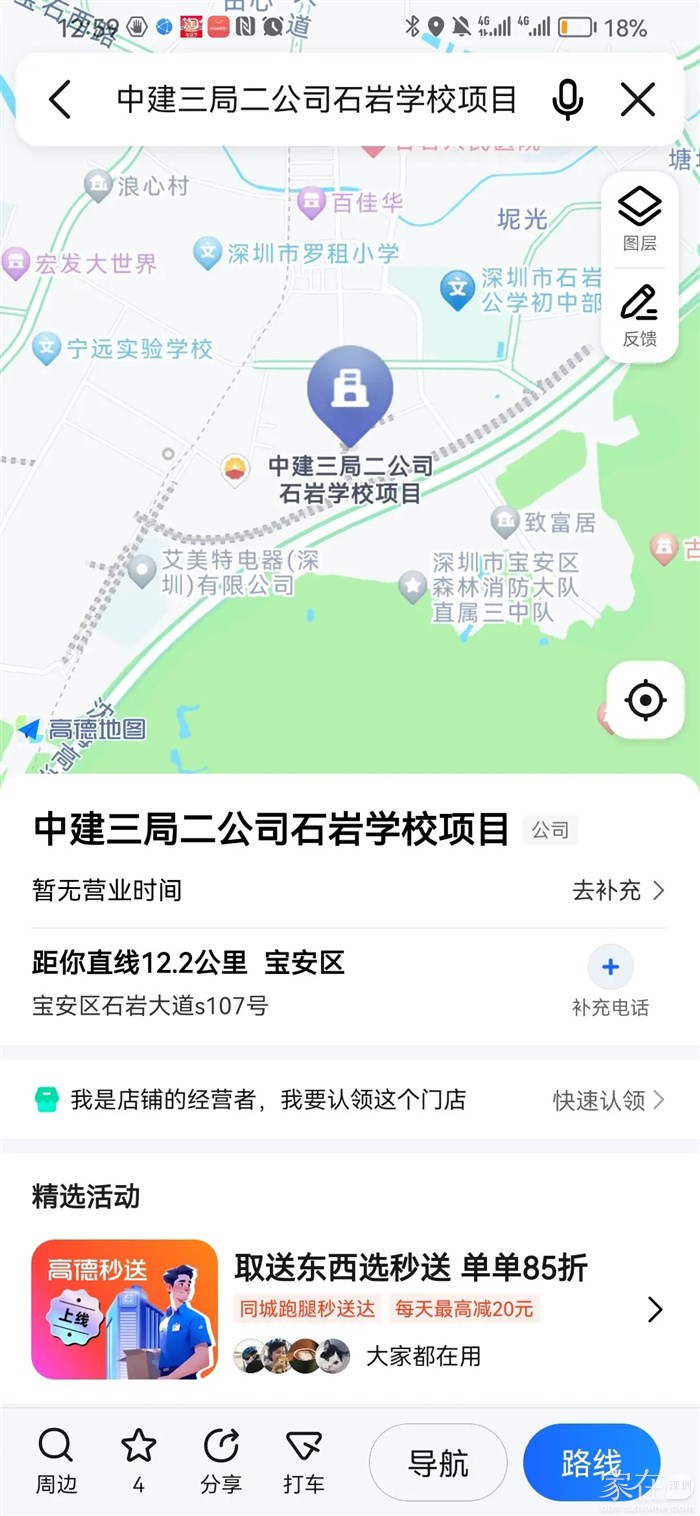Start navigation with 导航
This screenshot has height=1516, width=700.
click(438, 1463)
